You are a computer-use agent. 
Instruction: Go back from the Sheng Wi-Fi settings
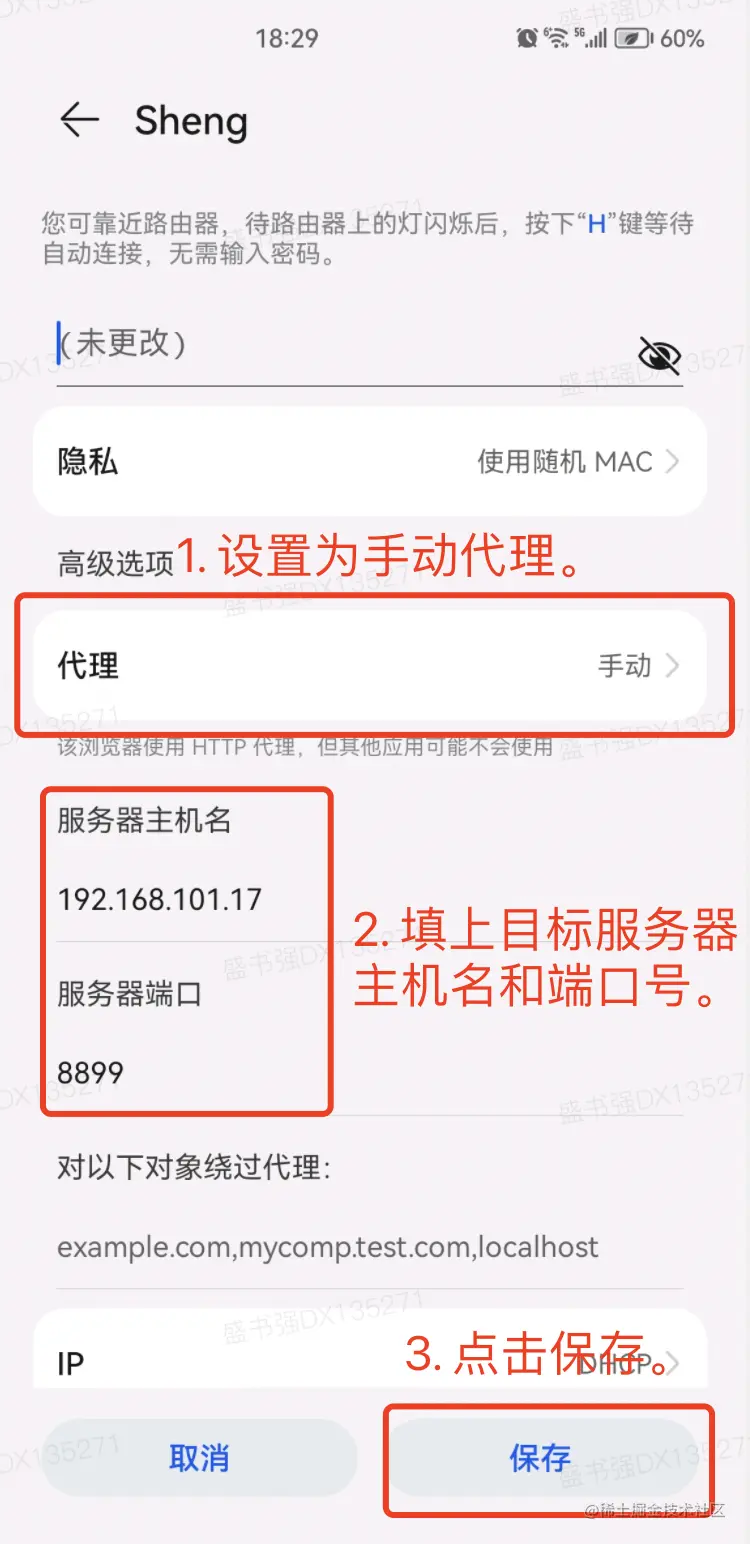point(79,121)
